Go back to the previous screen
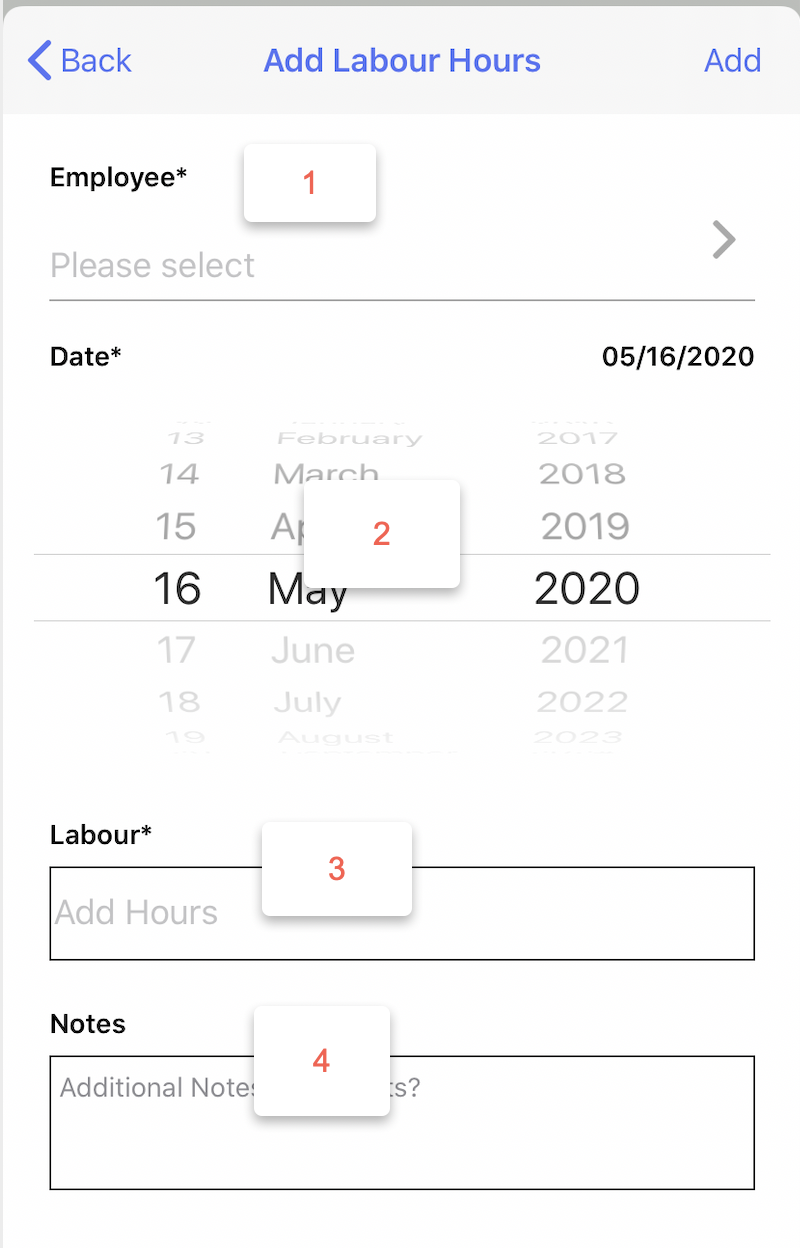The height and width of the screenshot is (1248, 800). pyautogui.click(x=80, y=61)
